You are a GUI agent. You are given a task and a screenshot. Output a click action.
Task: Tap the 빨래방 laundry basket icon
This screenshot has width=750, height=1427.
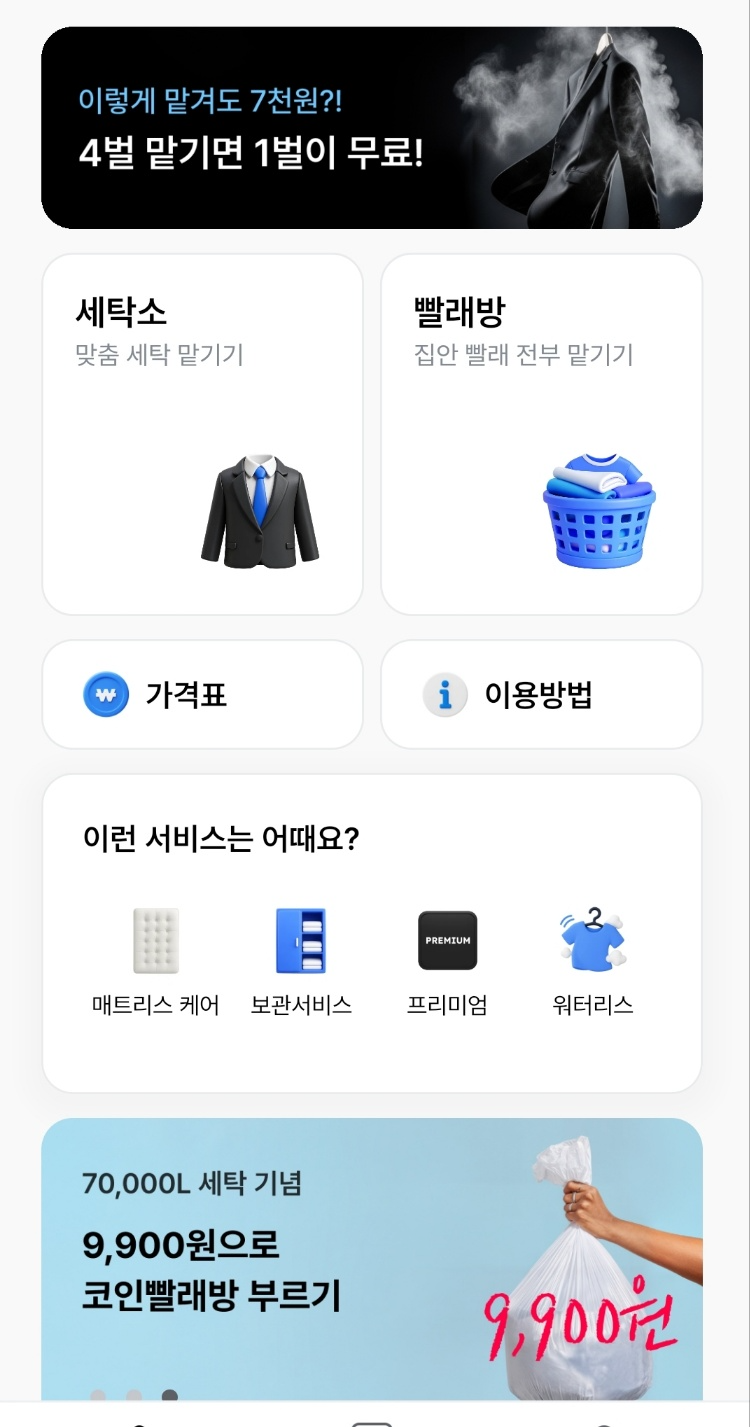point(597,510)
